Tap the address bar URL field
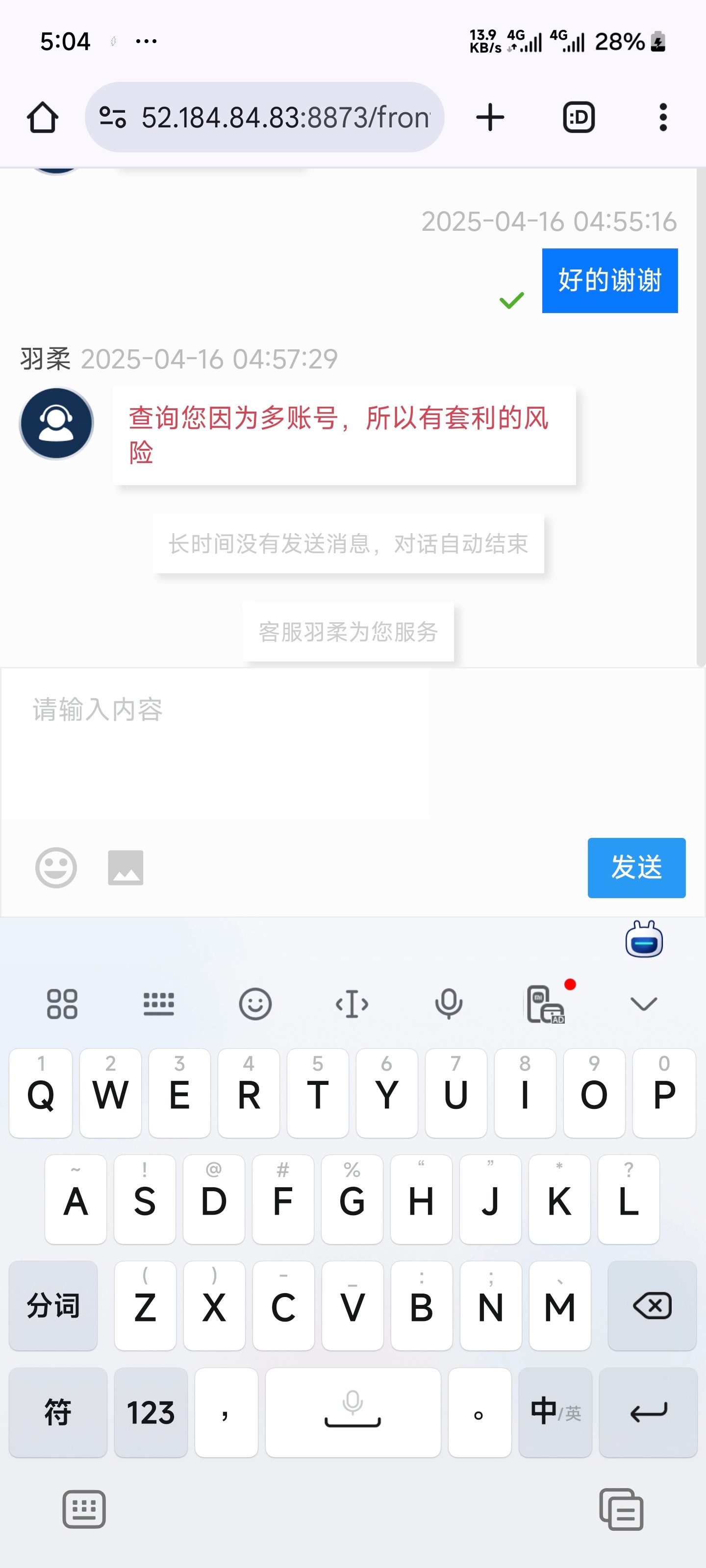Screen dimensions: 706x1568 click(284, 118)
